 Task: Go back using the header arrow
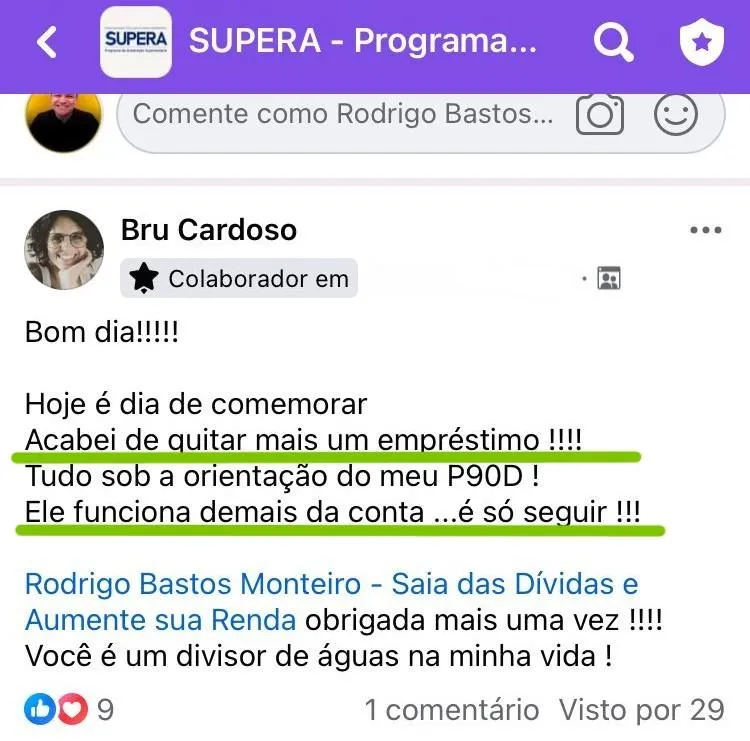(x=46, y=42)
